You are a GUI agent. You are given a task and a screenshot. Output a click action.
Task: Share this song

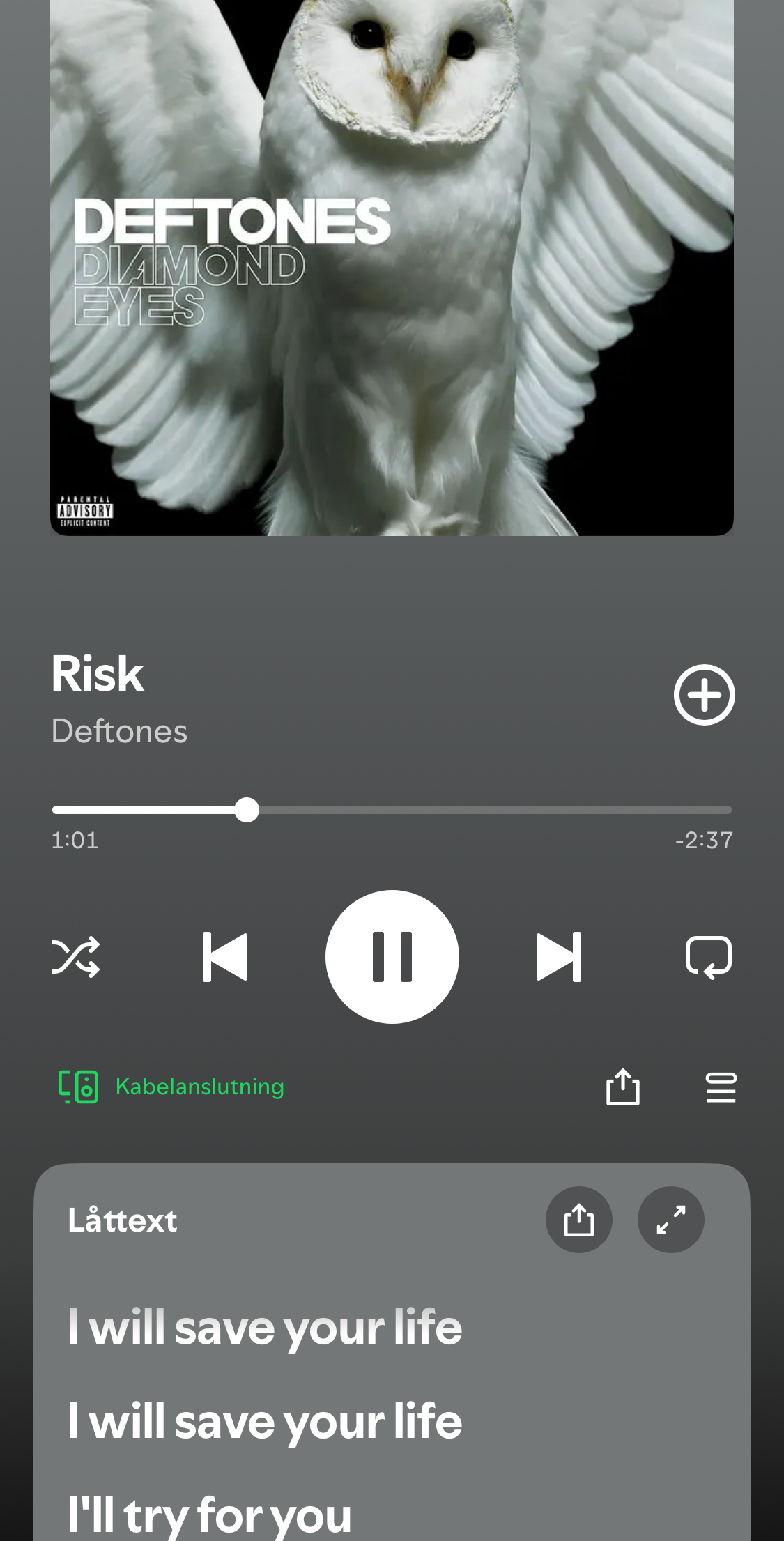(x=622, y=1087)
